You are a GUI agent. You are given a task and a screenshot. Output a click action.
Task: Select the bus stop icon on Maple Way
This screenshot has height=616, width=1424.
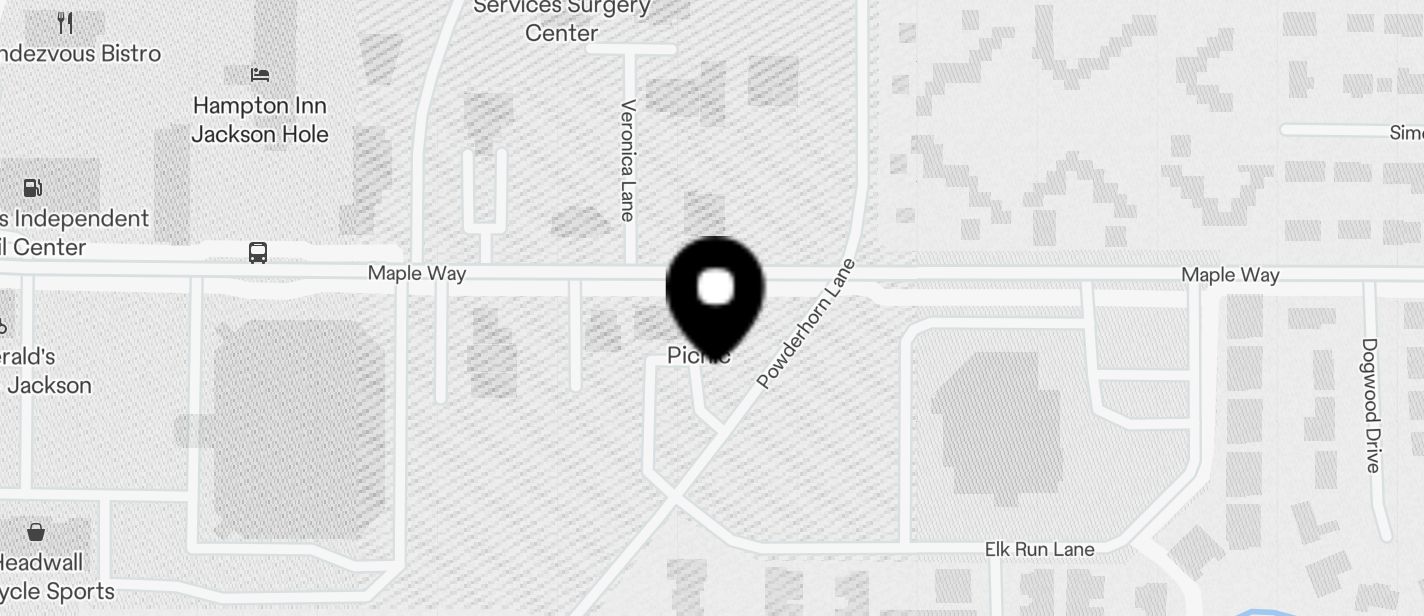(258, 252)
